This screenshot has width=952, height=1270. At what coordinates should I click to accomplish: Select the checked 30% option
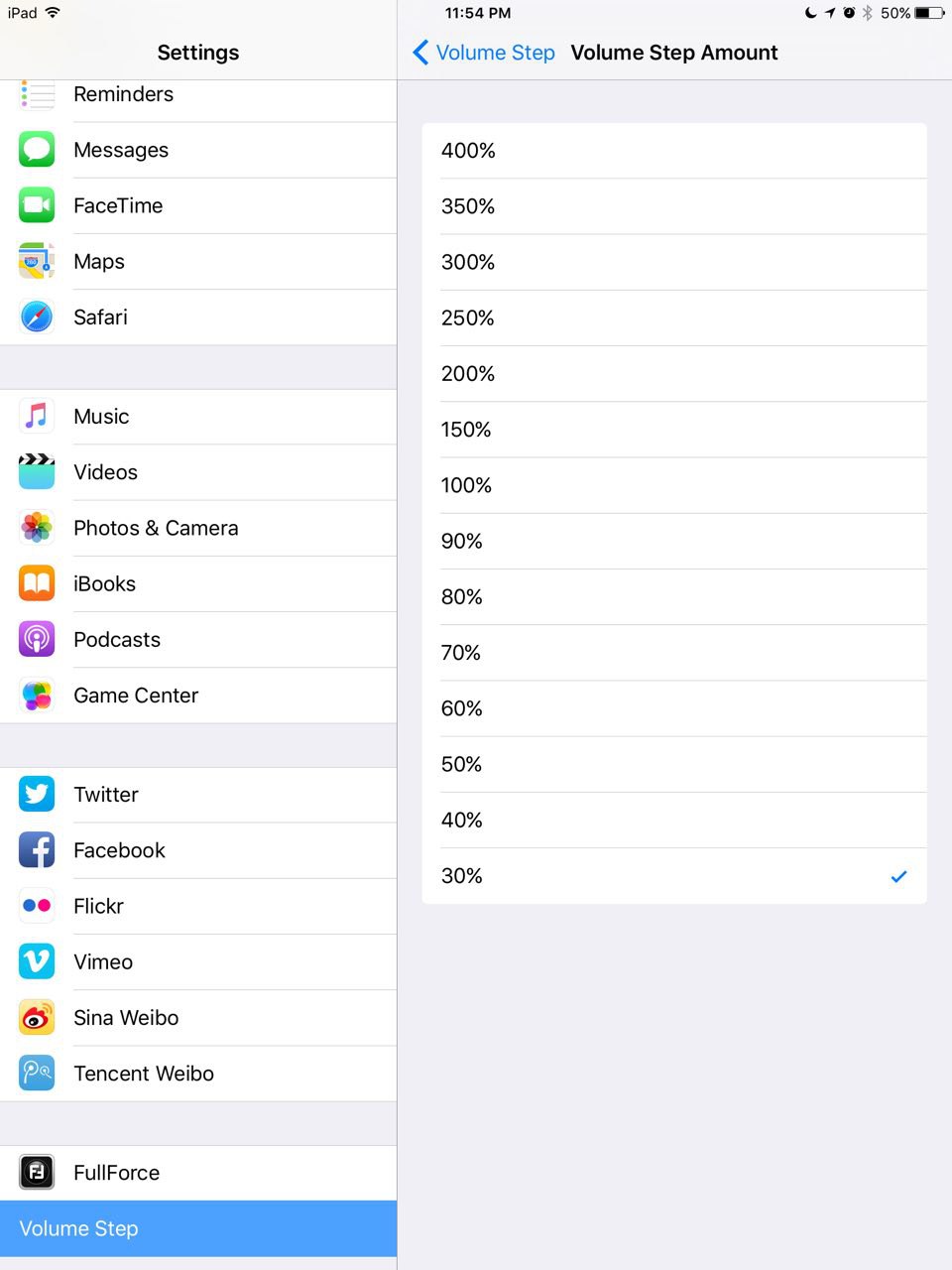click(674, 876)
